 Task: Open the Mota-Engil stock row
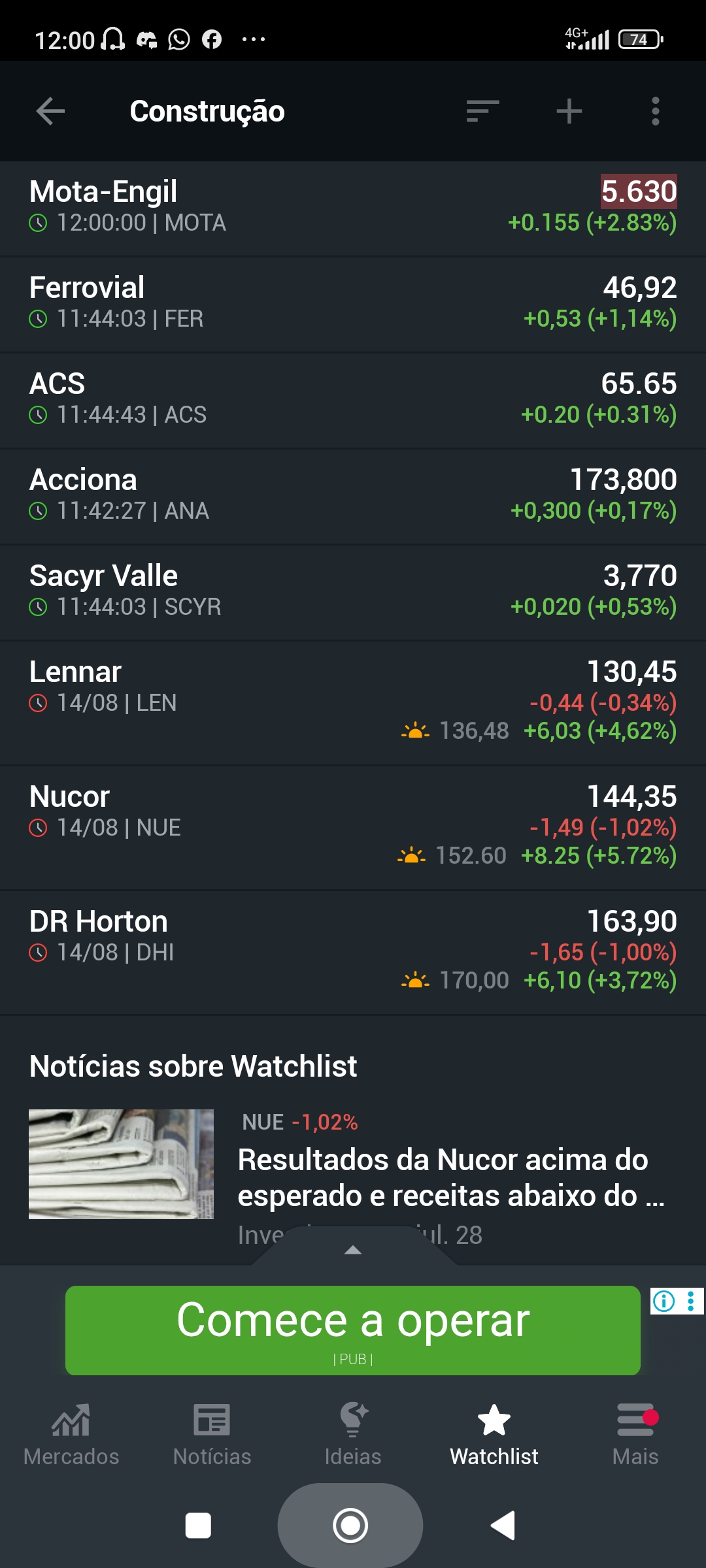[353, 208]
